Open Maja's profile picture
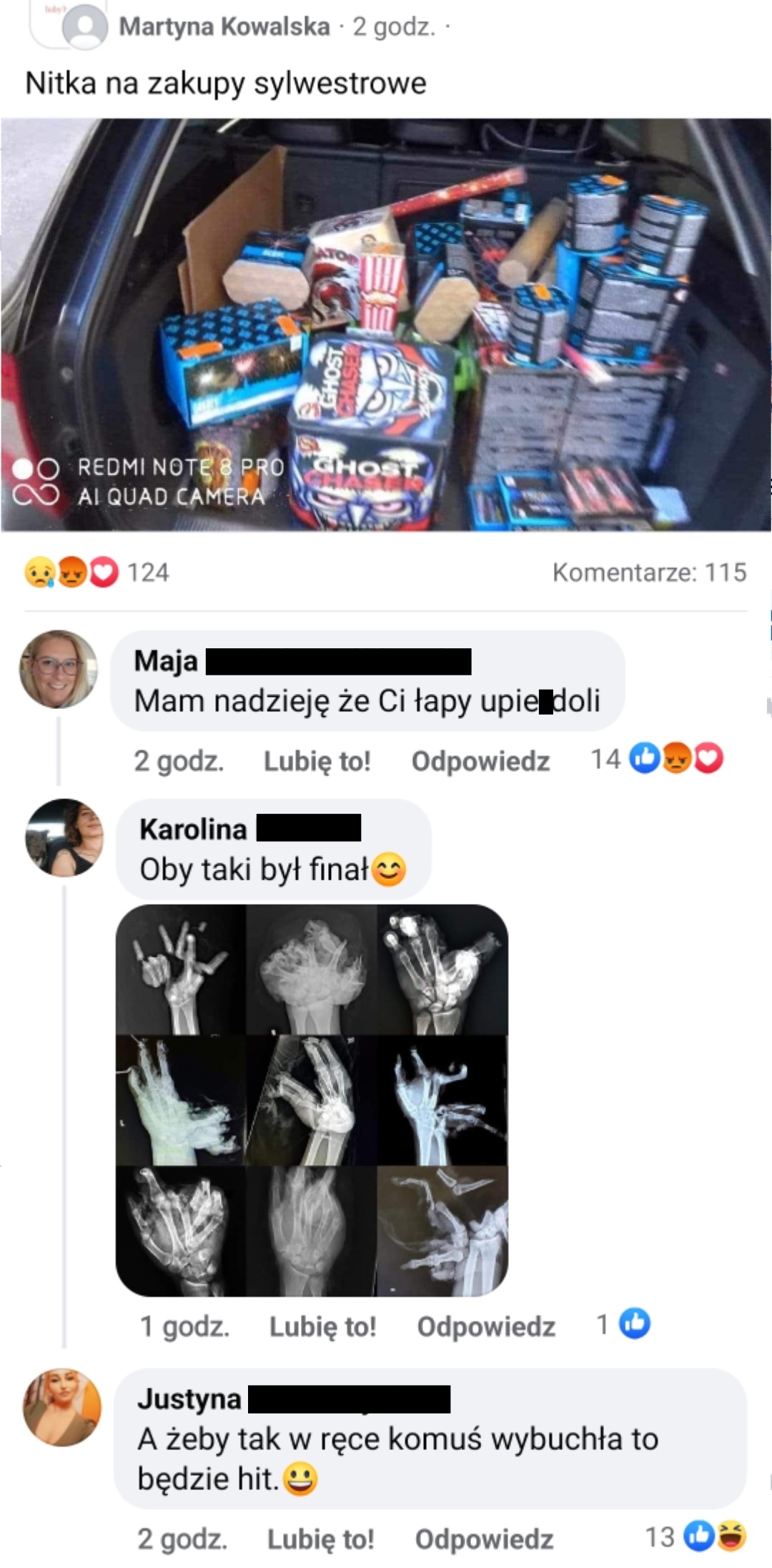The width and height of the screenshot is (772, 1568). (x=58, y=669)
